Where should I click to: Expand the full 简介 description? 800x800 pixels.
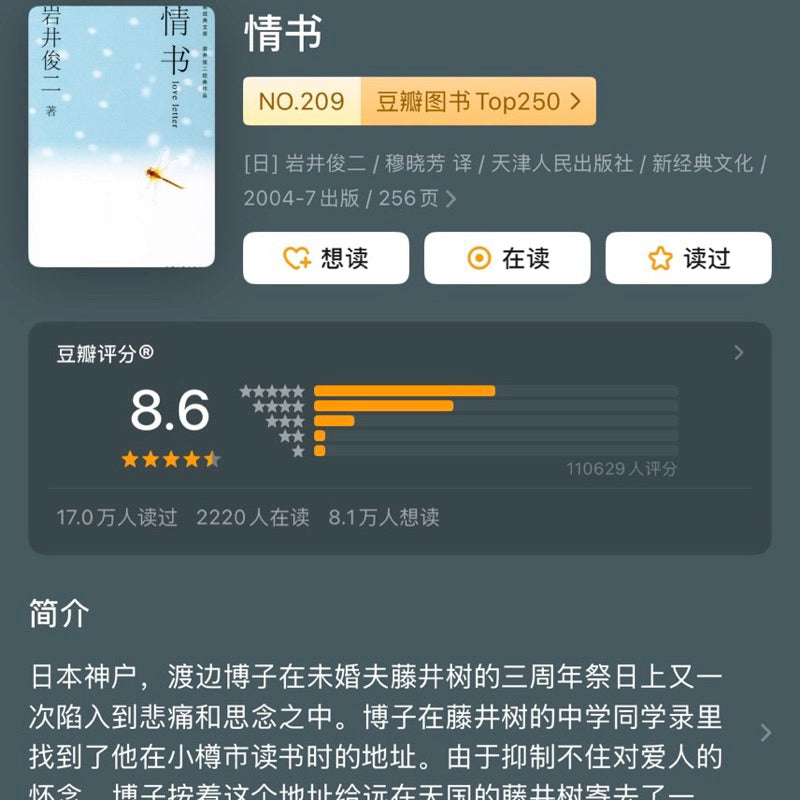click(x=765, y=731)
